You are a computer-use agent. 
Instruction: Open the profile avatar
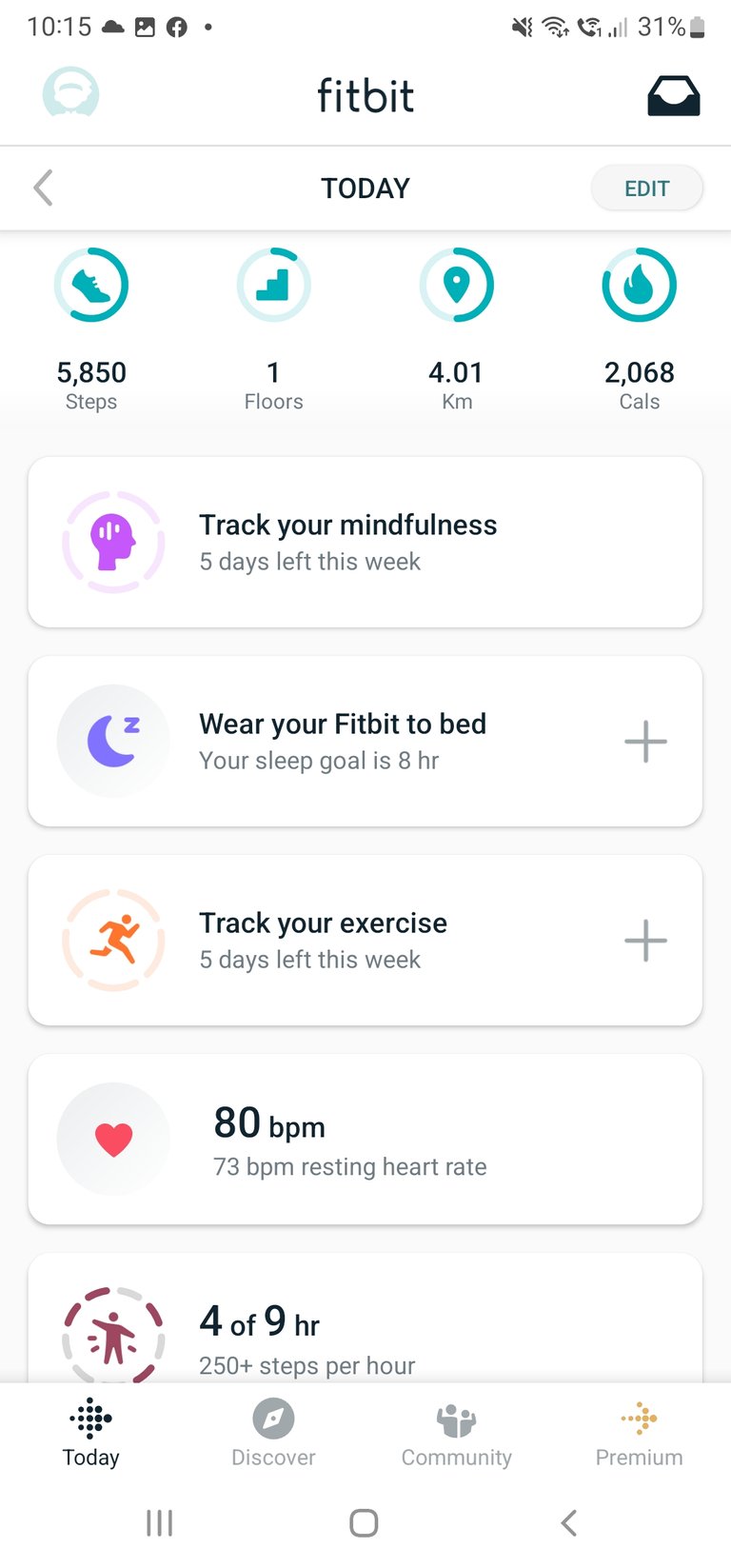(71, 93)
